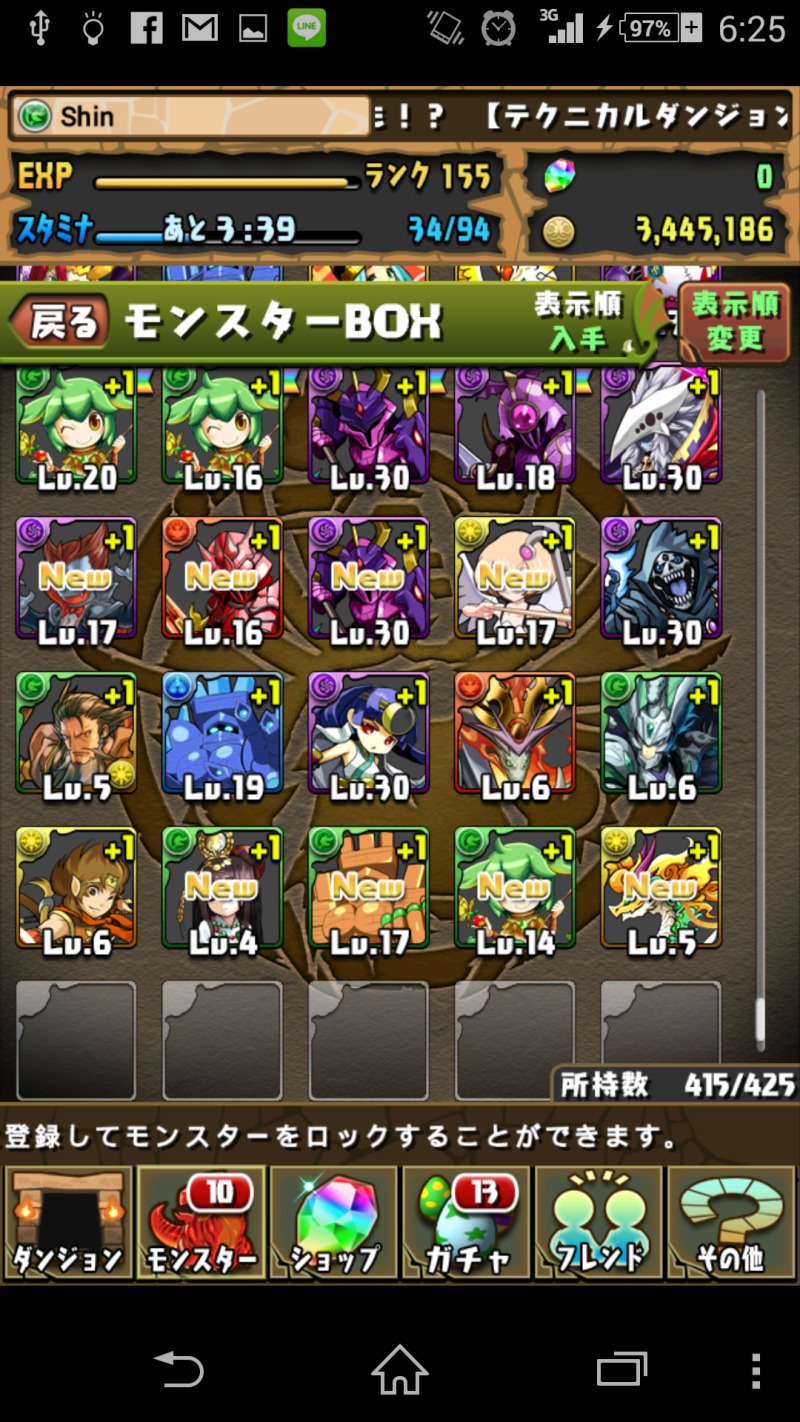The image size is (800, 1422).
Task: Go to Android home screen
Action: 400,1369
